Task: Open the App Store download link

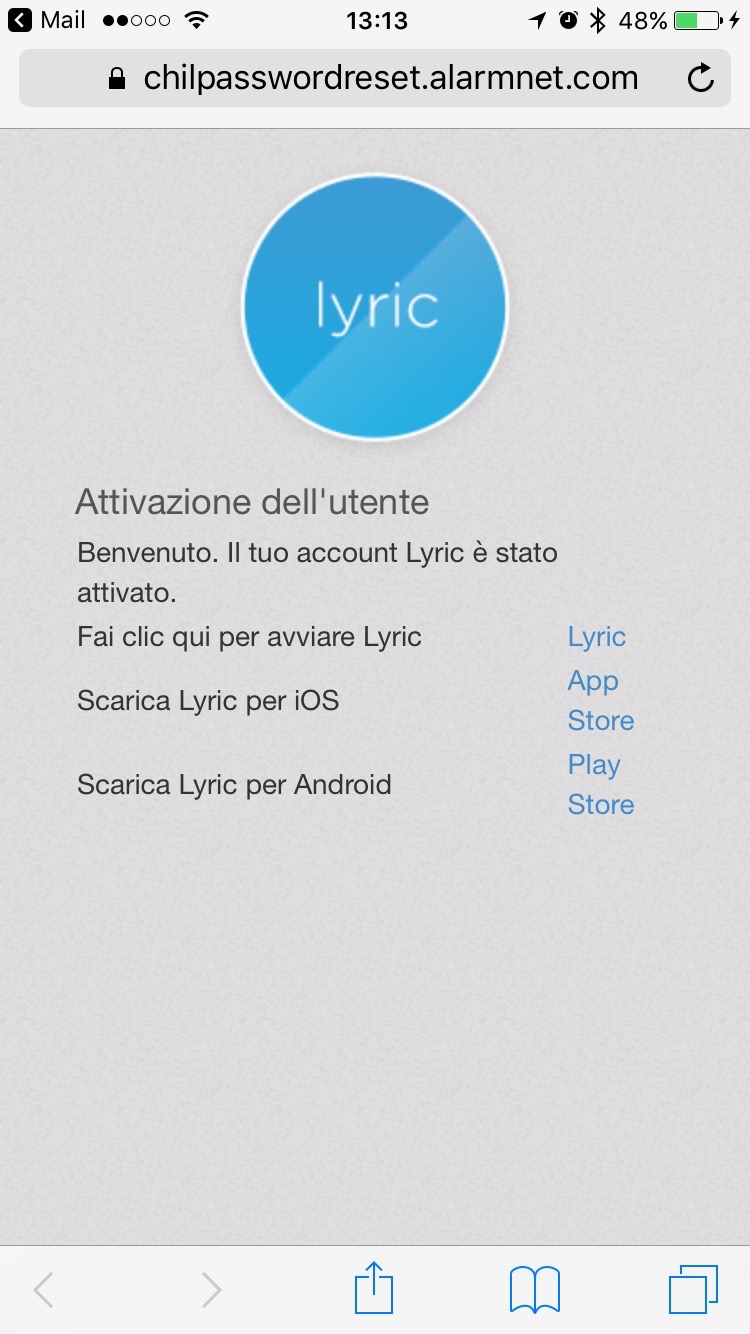Action: pos(600,700)
